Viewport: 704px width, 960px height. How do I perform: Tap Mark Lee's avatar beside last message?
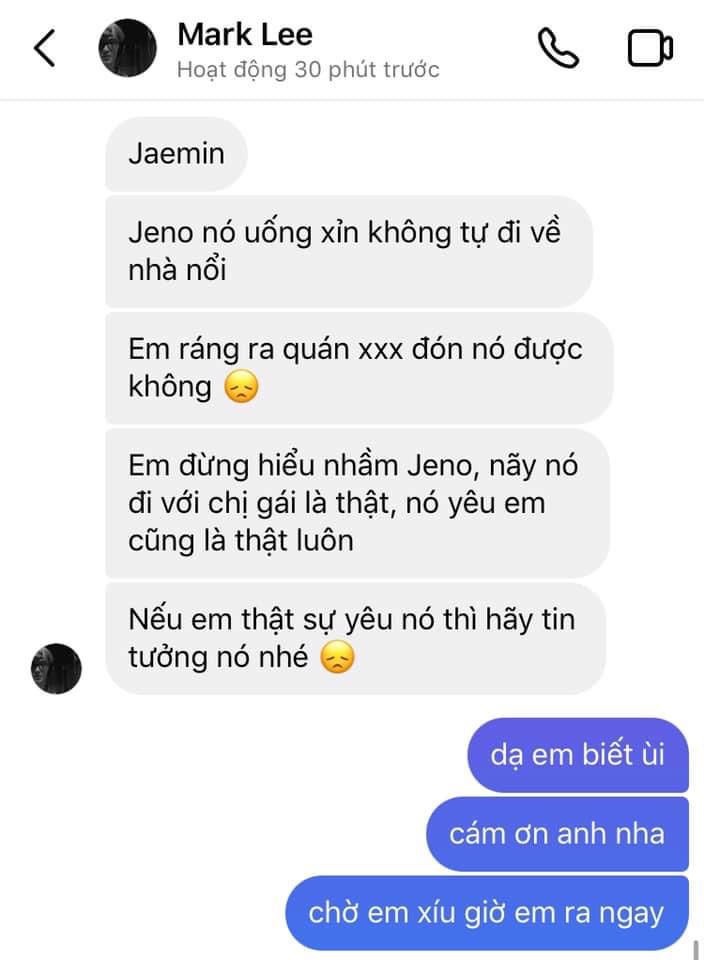coord(56,668)
